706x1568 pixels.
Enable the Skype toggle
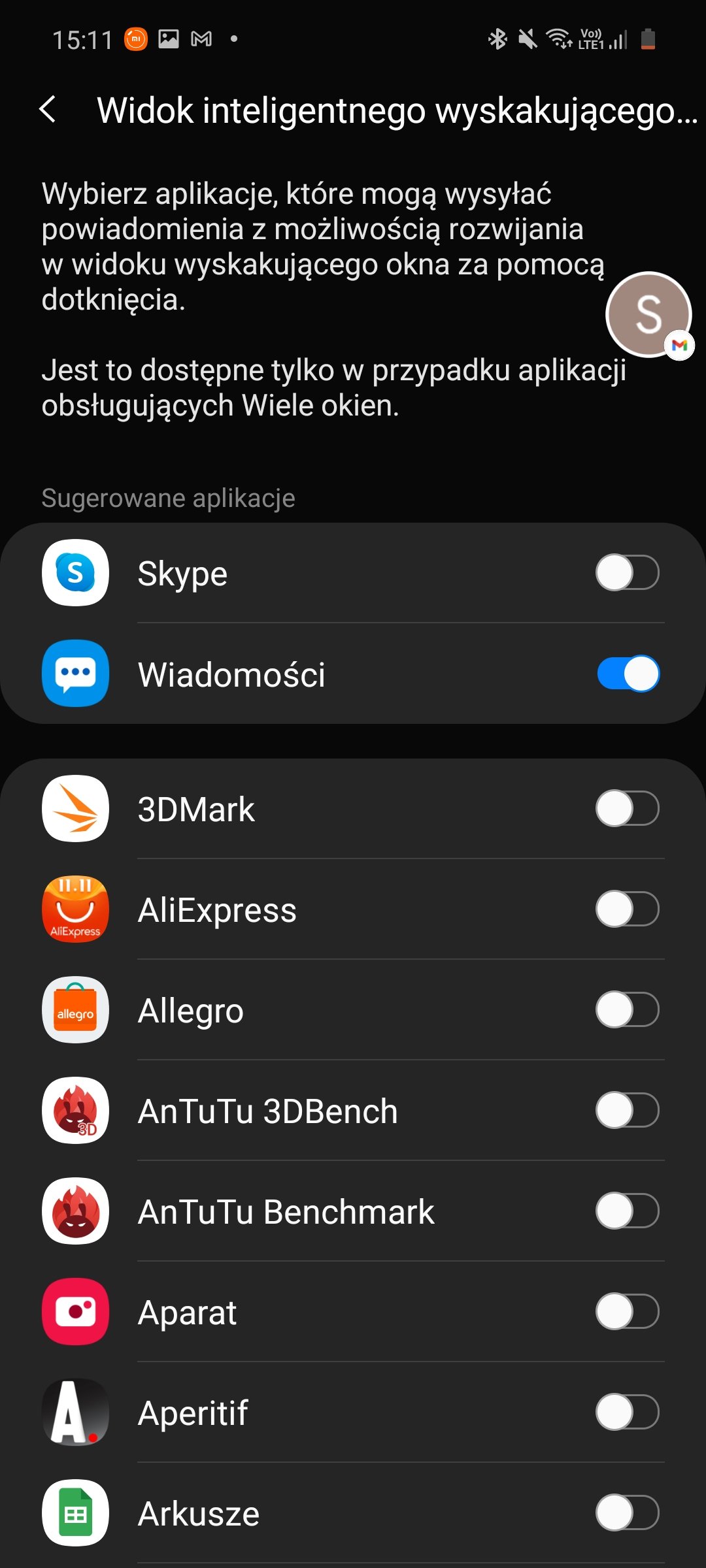pos(628,572)
